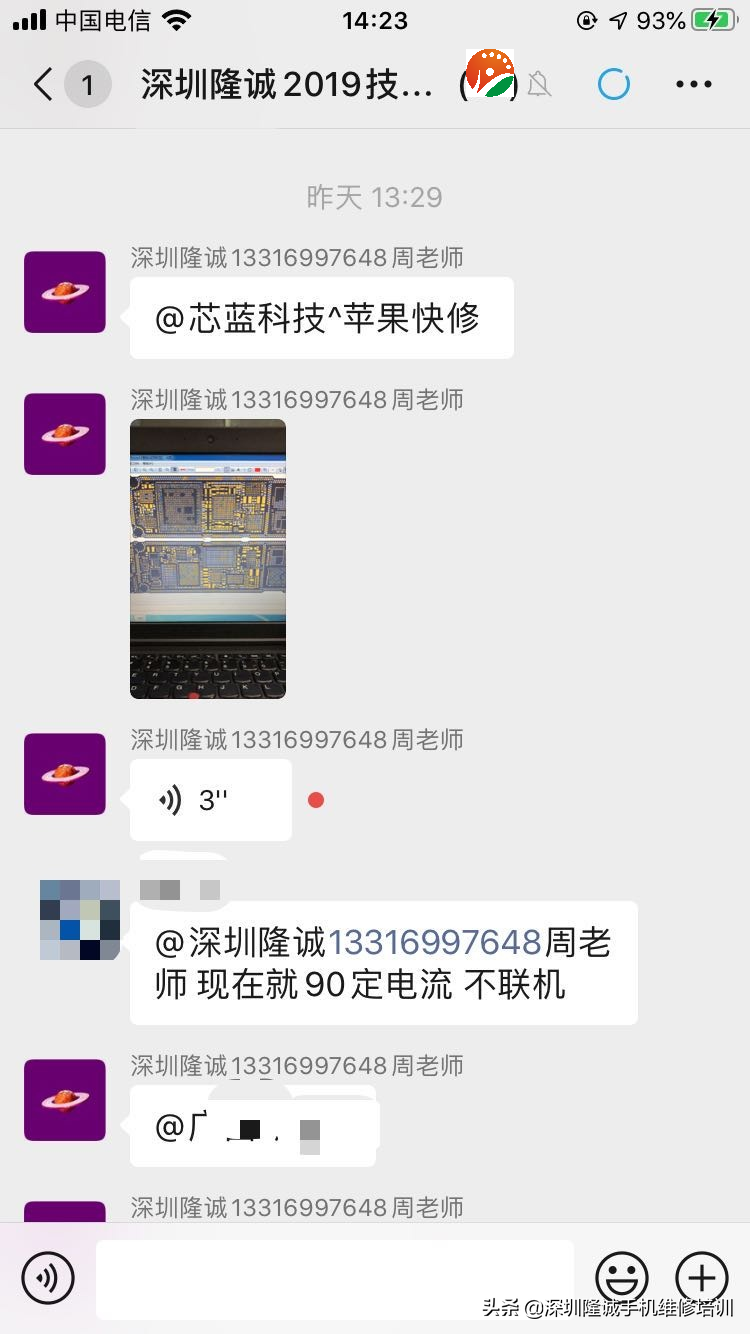Open the pixelated user's avatar profile
Image resolution: width=750 pixels, height=1334 pixels.
pos(80,920)
